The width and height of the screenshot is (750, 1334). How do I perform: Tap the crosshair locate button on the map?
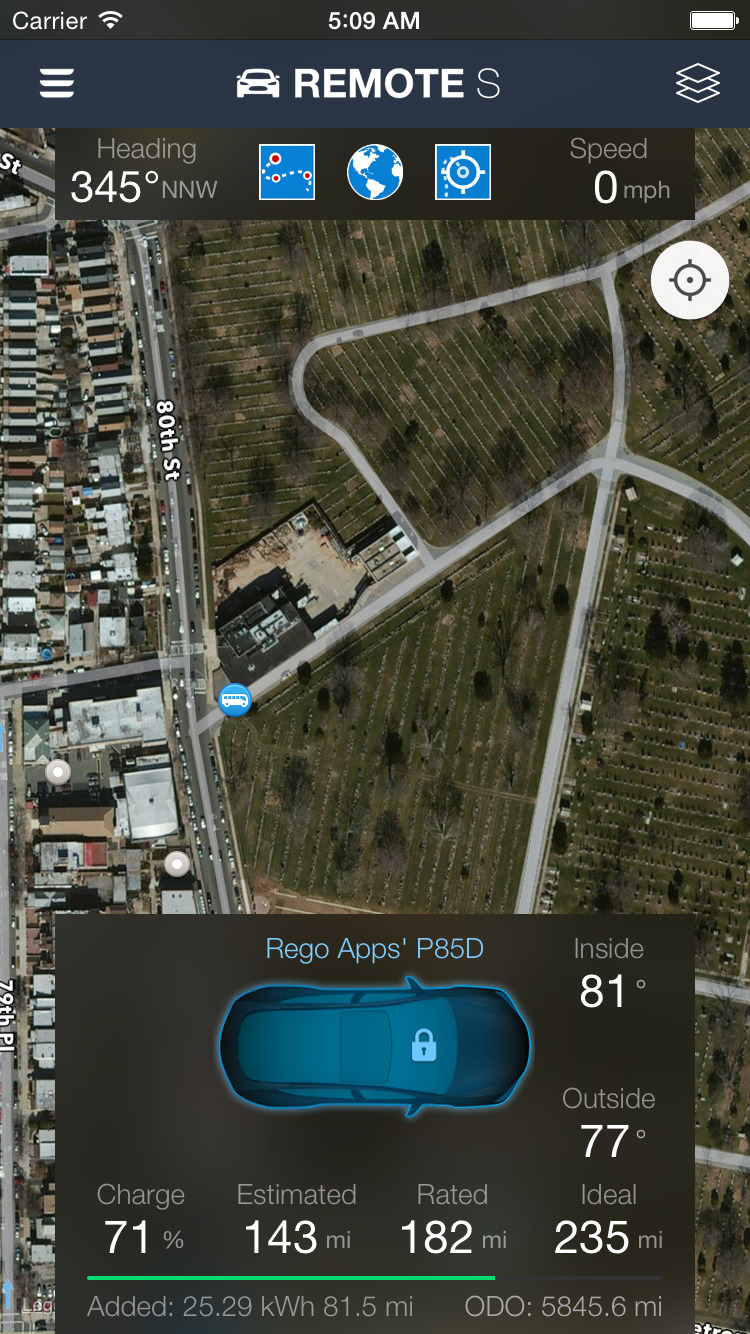(x=689, y=280)
